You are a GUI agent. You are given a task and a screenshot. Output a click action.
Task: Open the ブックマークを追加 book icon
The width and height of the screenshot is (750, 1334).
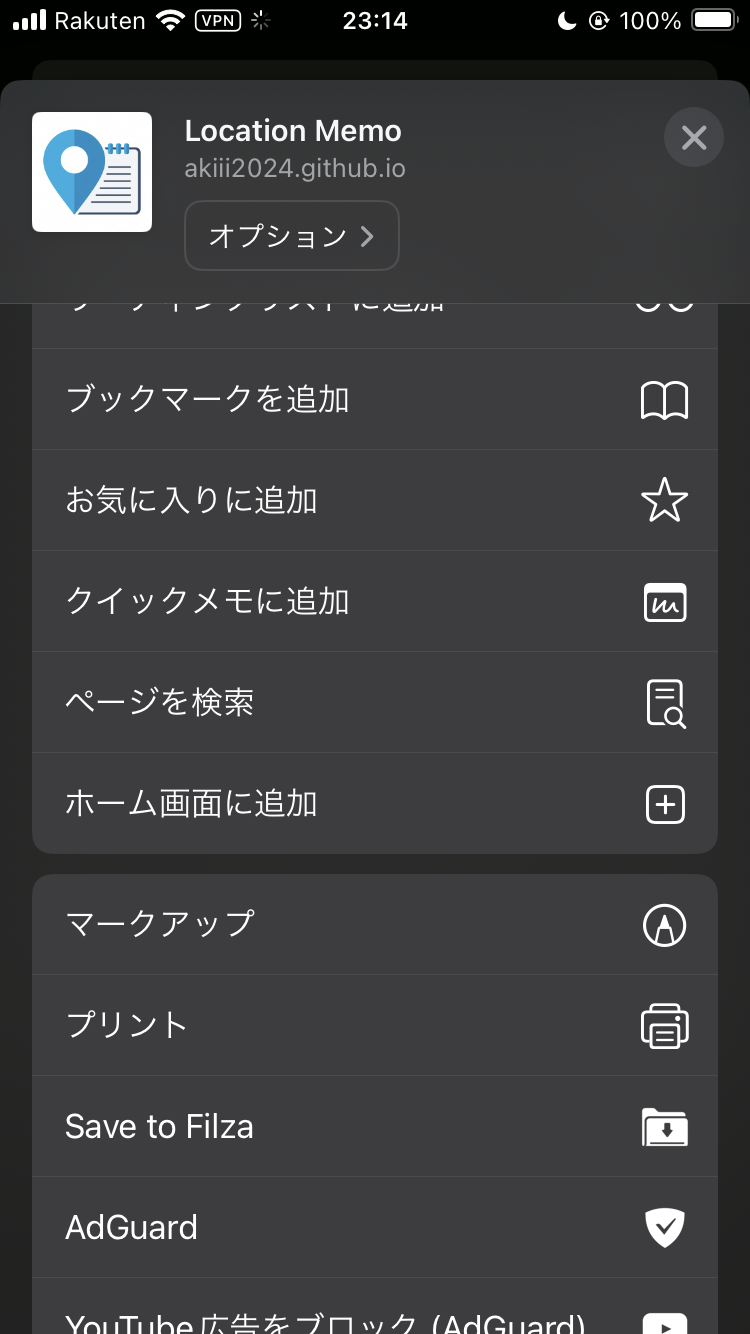tap(665, 399)
